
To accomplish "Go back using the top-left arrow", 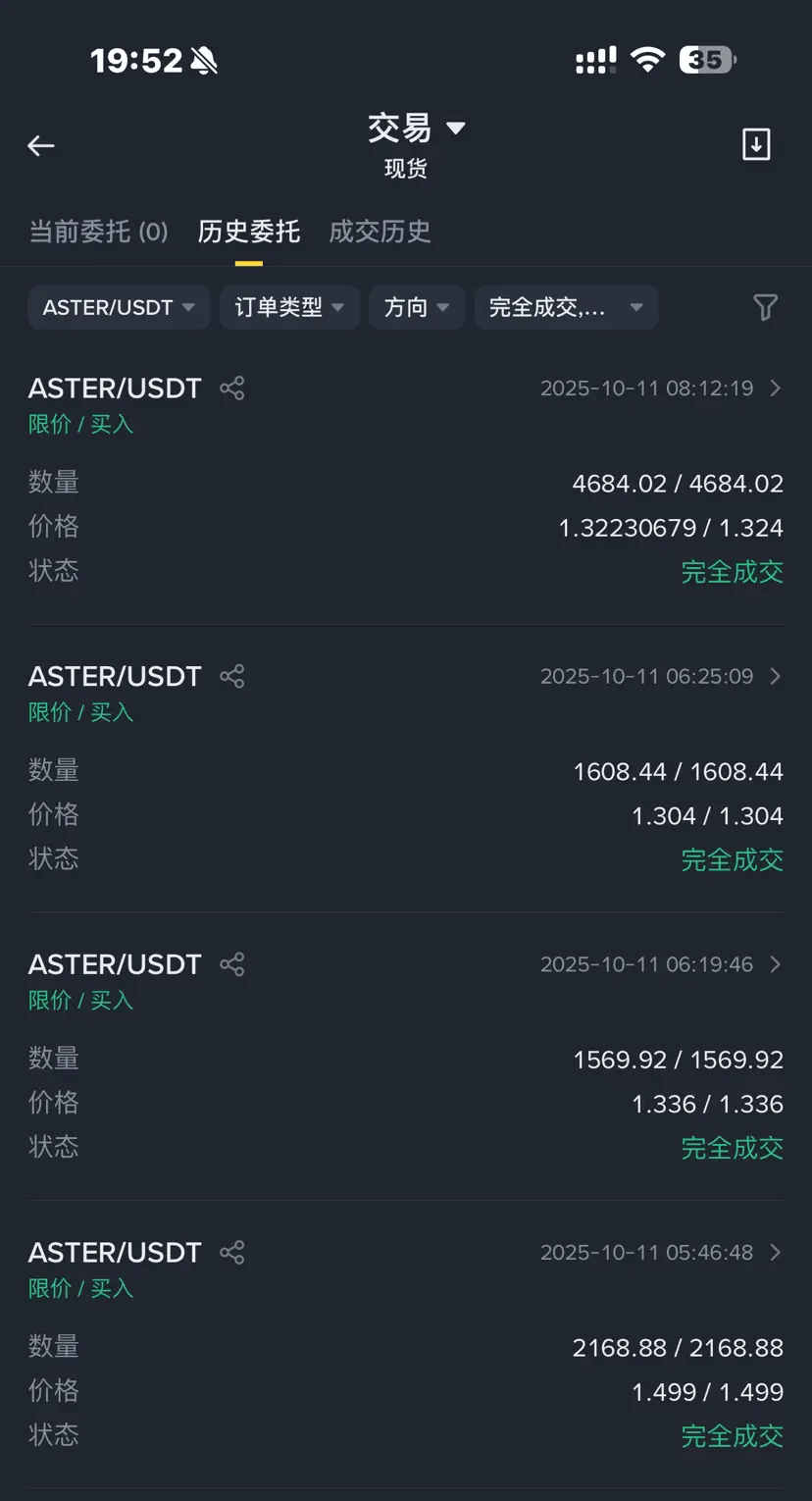I will 41,146.
